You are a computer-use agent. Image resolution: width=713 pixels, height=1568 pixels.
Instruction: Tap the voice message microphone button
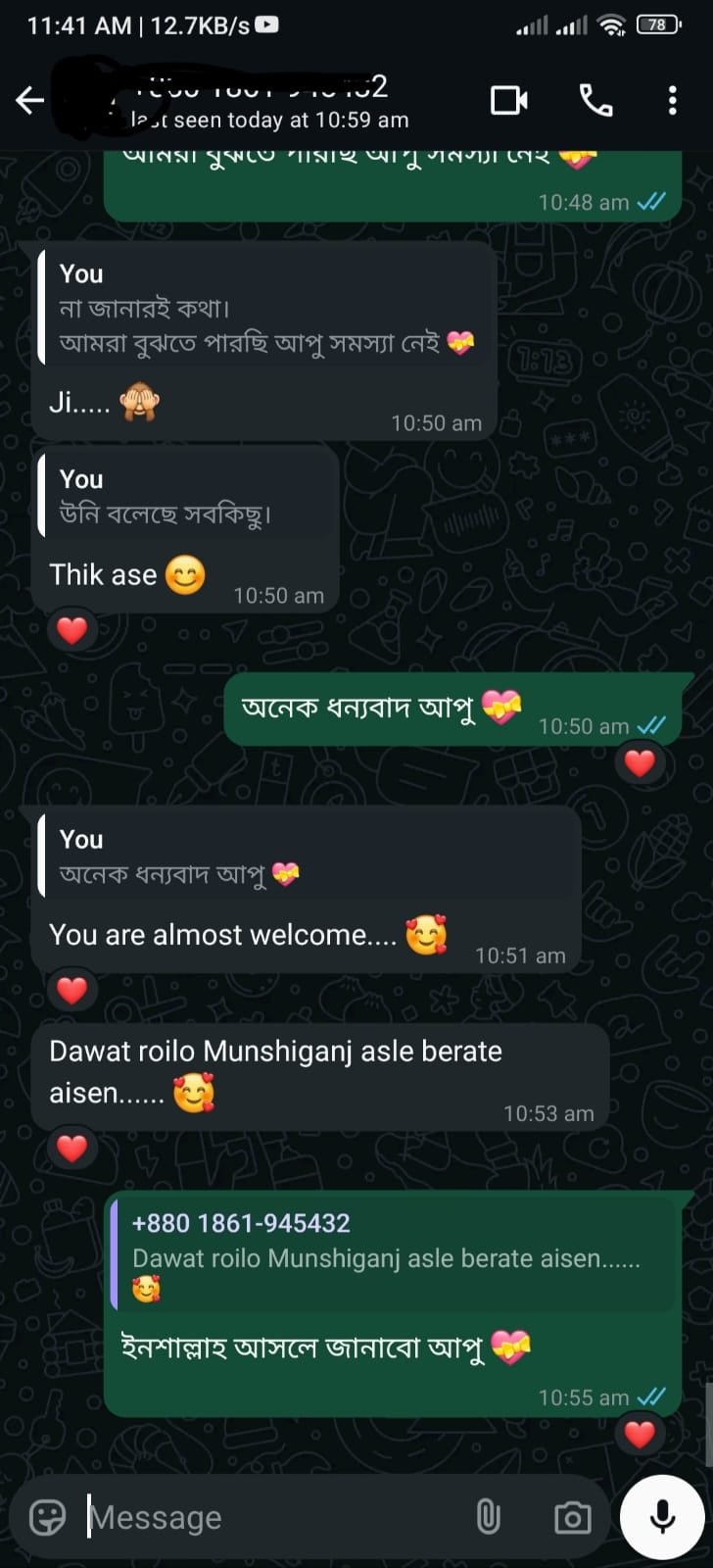click(663, 1516)
